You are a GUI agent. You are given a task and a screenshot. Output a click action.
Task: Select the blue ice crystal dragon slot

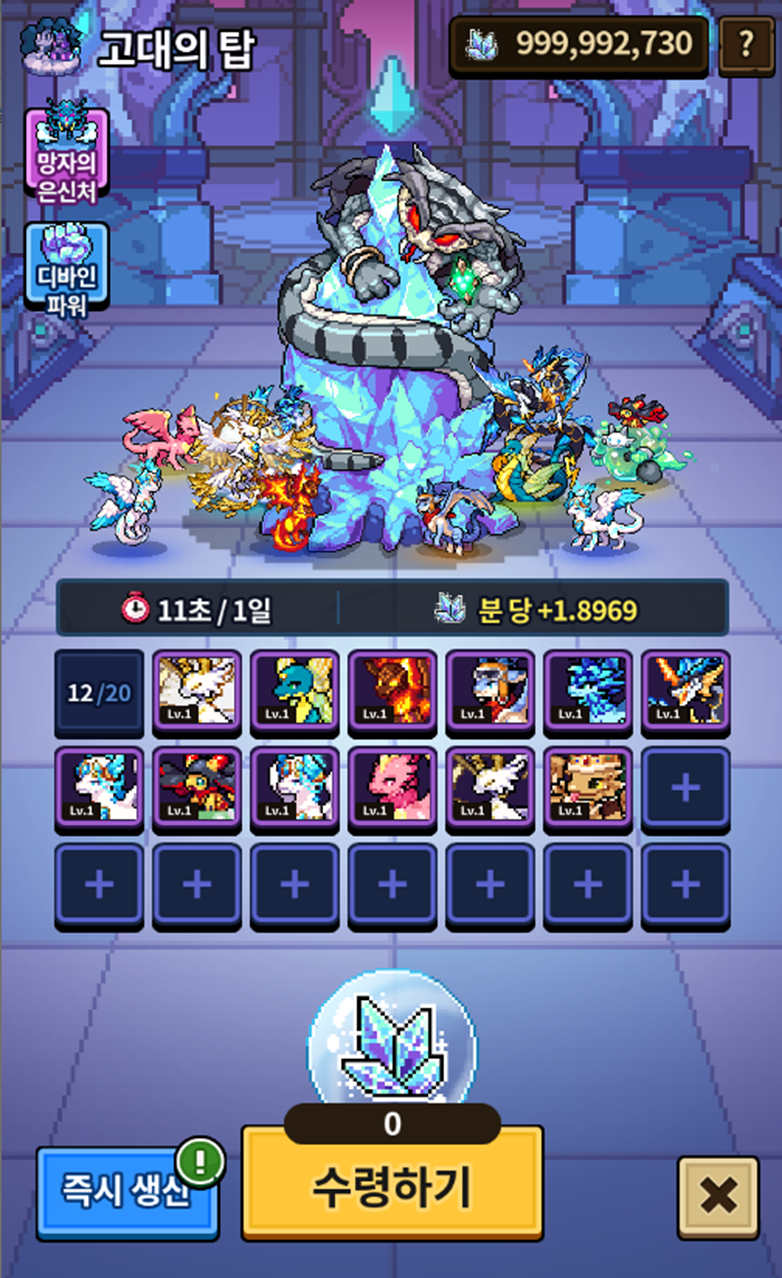588,690
